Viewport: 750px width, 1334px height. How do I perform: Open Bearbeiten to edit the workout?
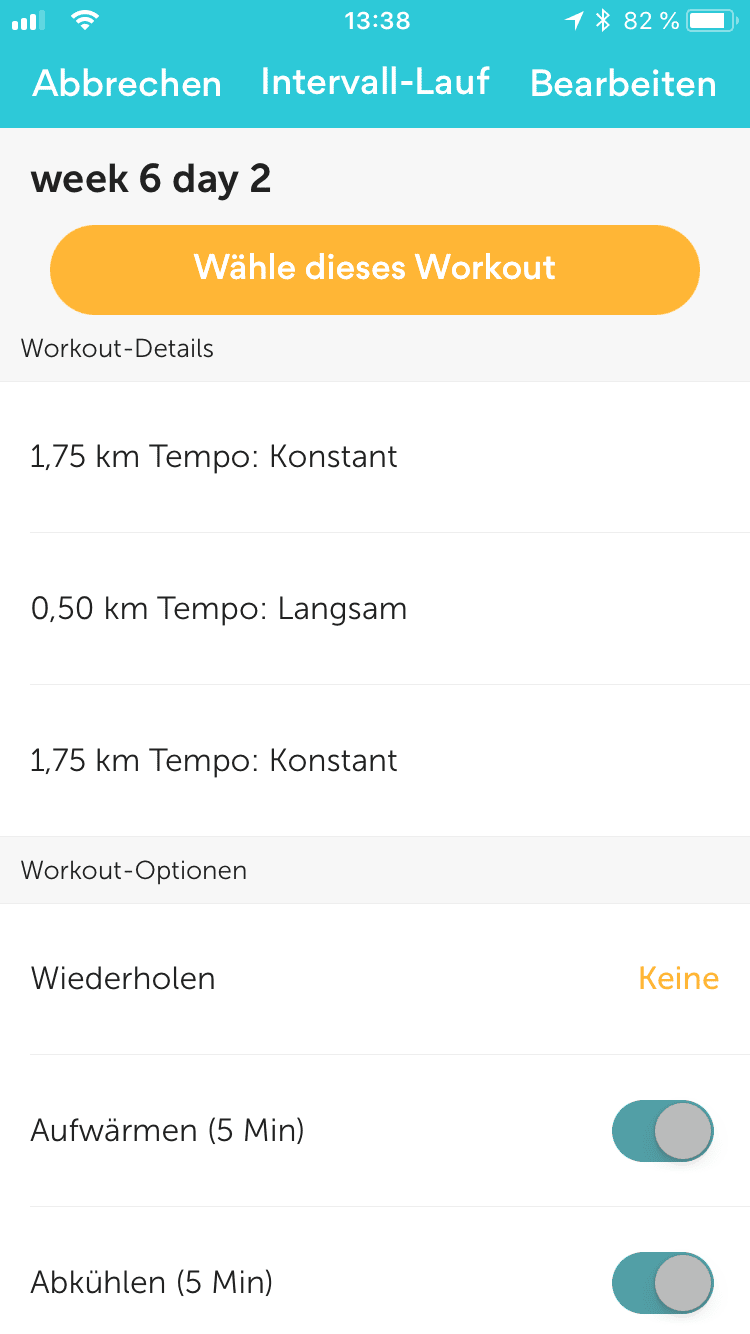tap(623, 84)
